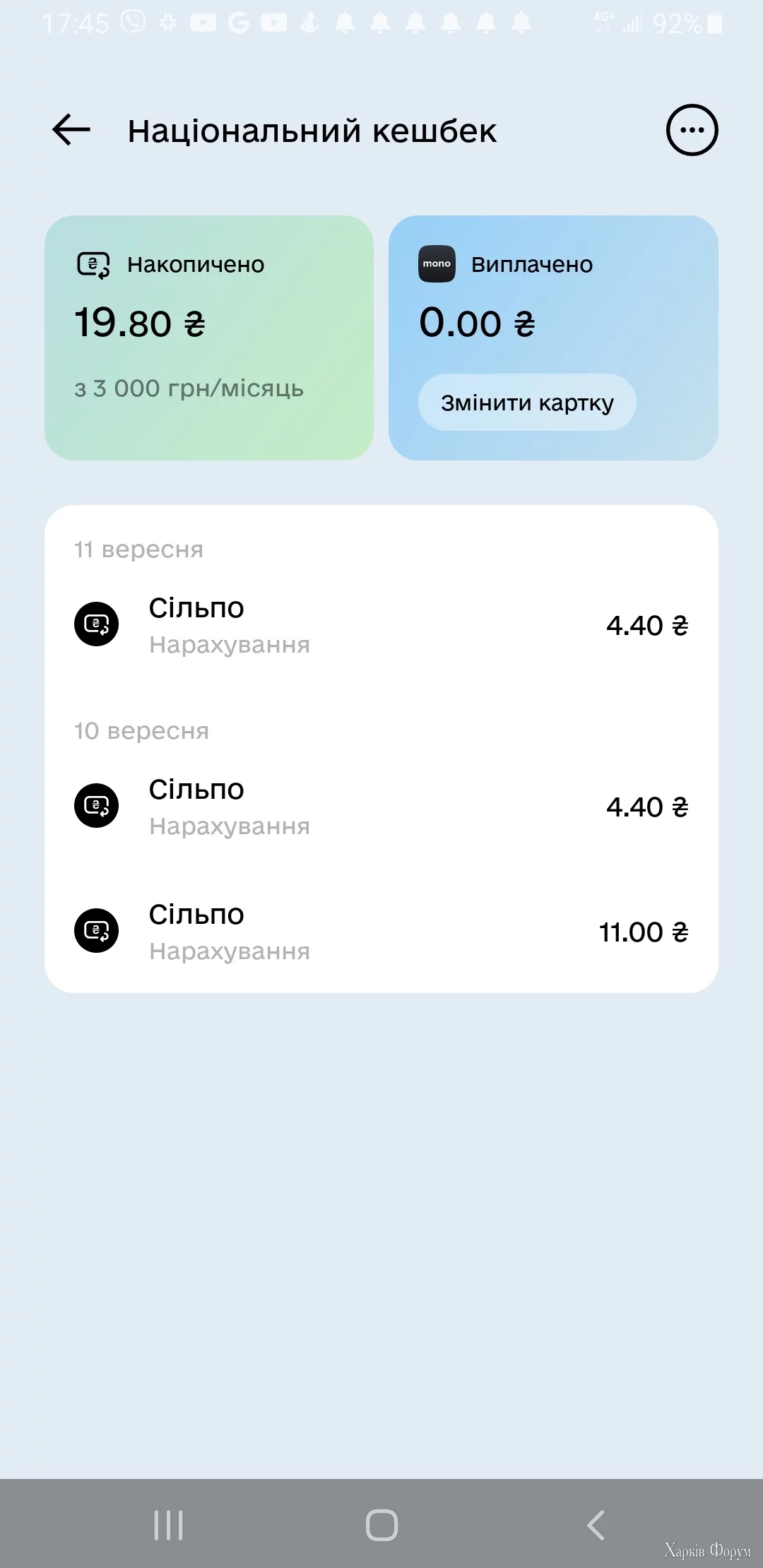Go to the phone's home screen
763x1568 pixels.
(x=381, y=1525)
